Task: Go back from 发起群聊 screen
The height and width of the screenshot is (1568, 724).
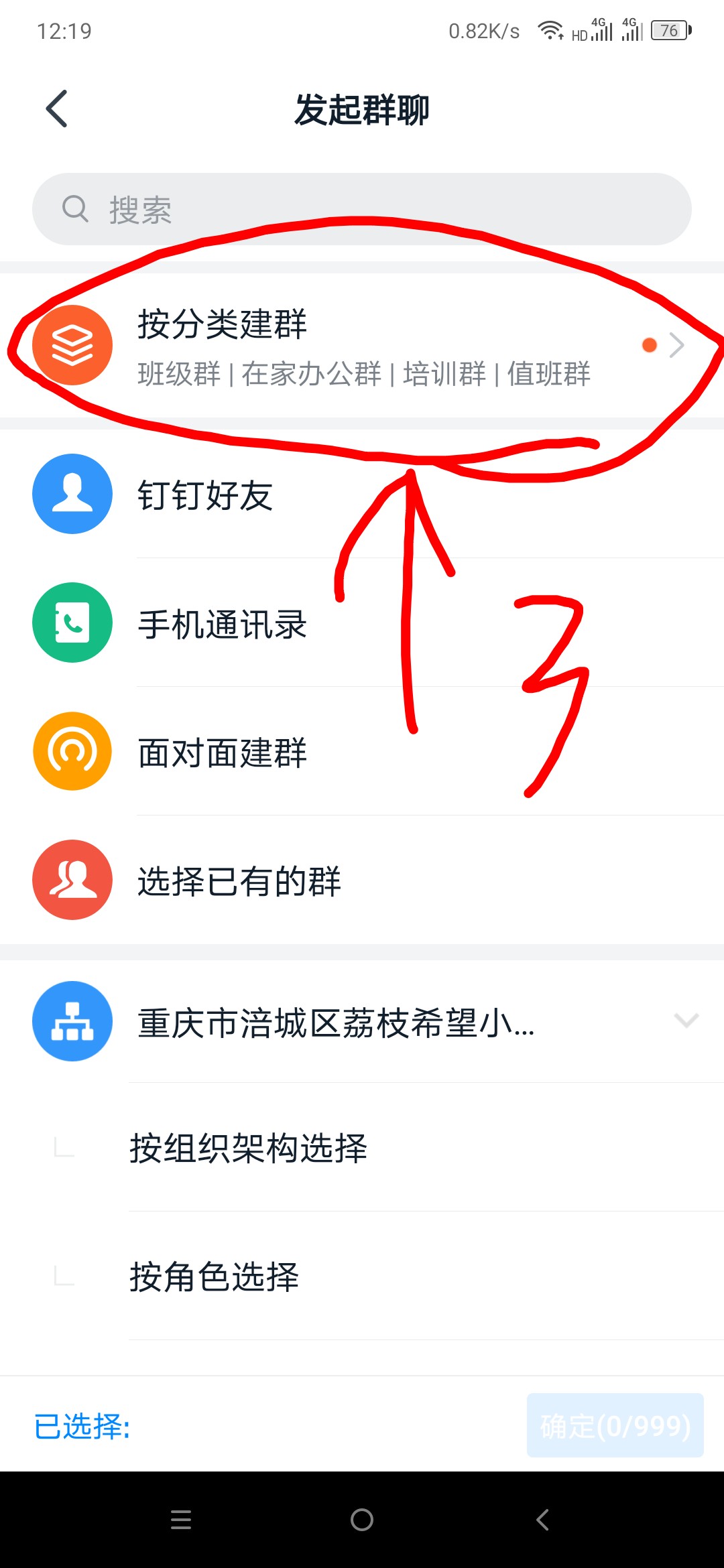Action: point(58,109)
